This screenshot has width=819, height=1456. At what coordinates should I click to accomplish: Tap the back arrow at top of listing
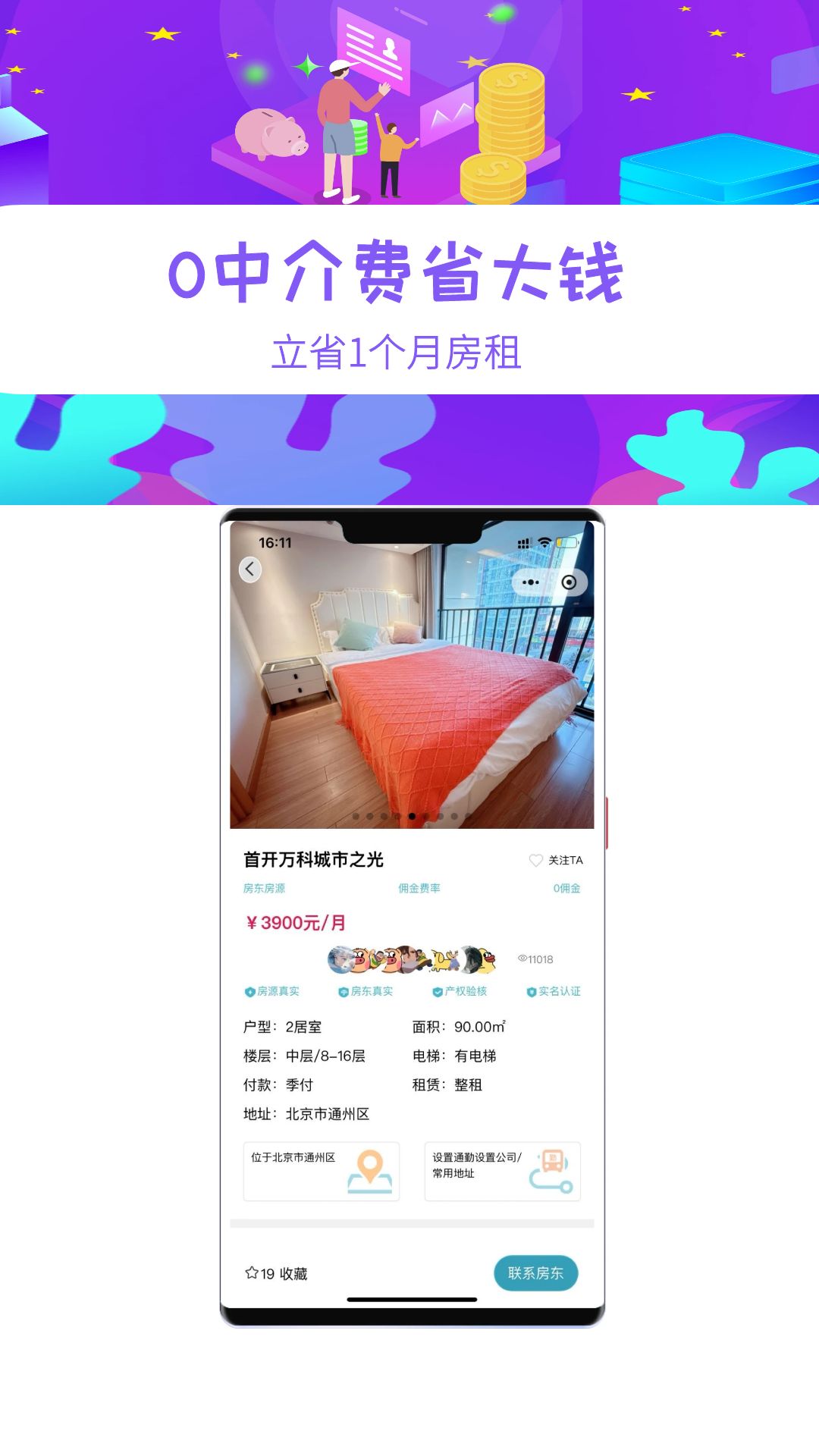pyautogui.click(x=250, y=568)
